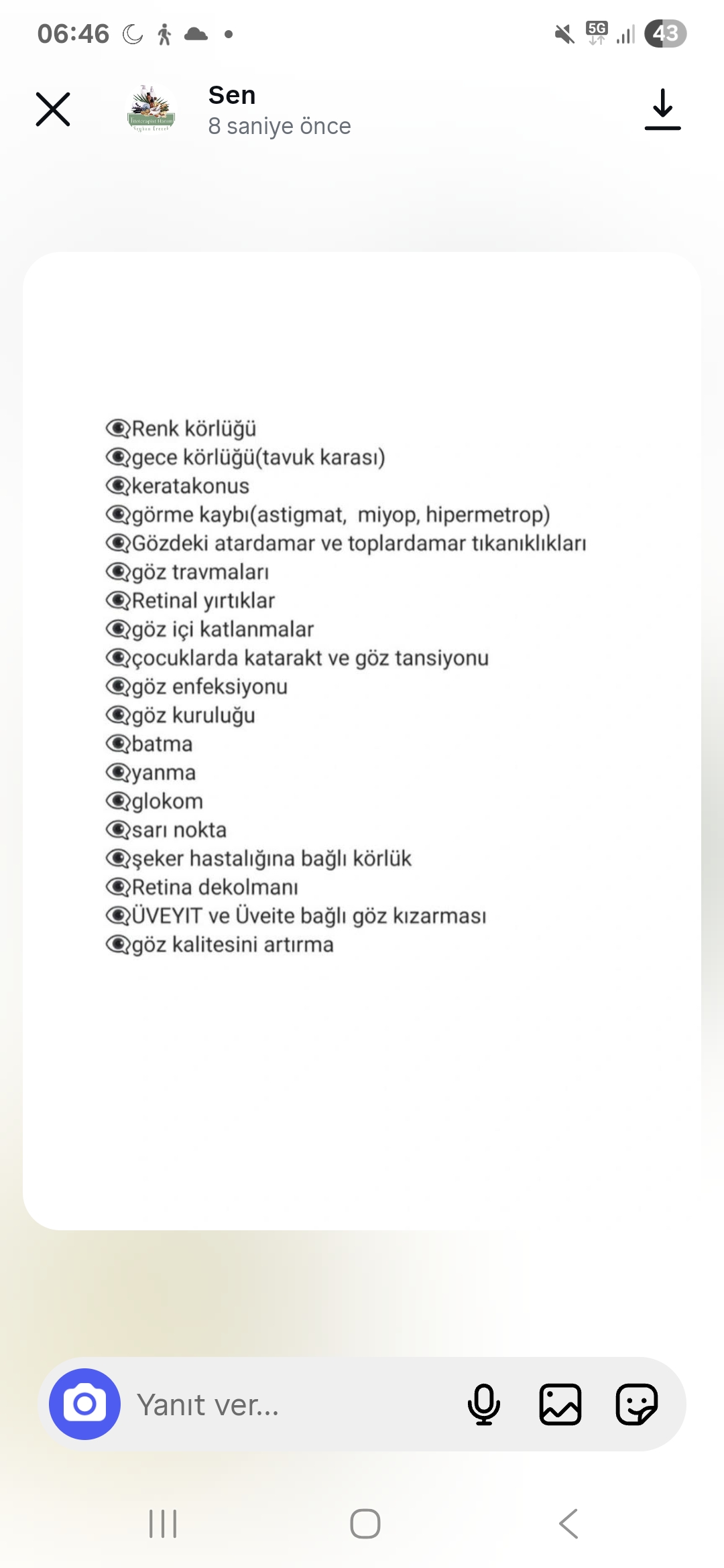Download this story image
This screenshot has width=724, height=1568.
point(662,109)
